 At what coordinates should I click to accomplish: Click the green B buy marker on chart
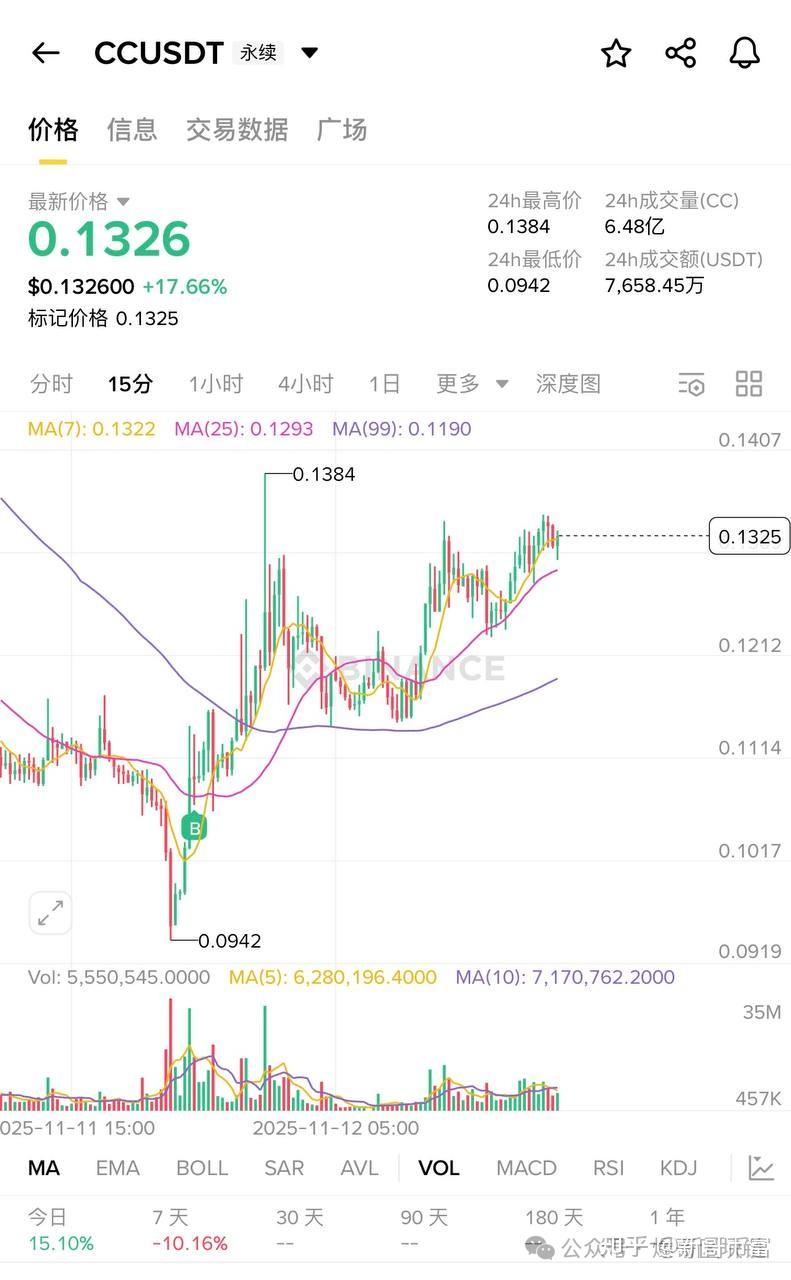coord(192,827)
